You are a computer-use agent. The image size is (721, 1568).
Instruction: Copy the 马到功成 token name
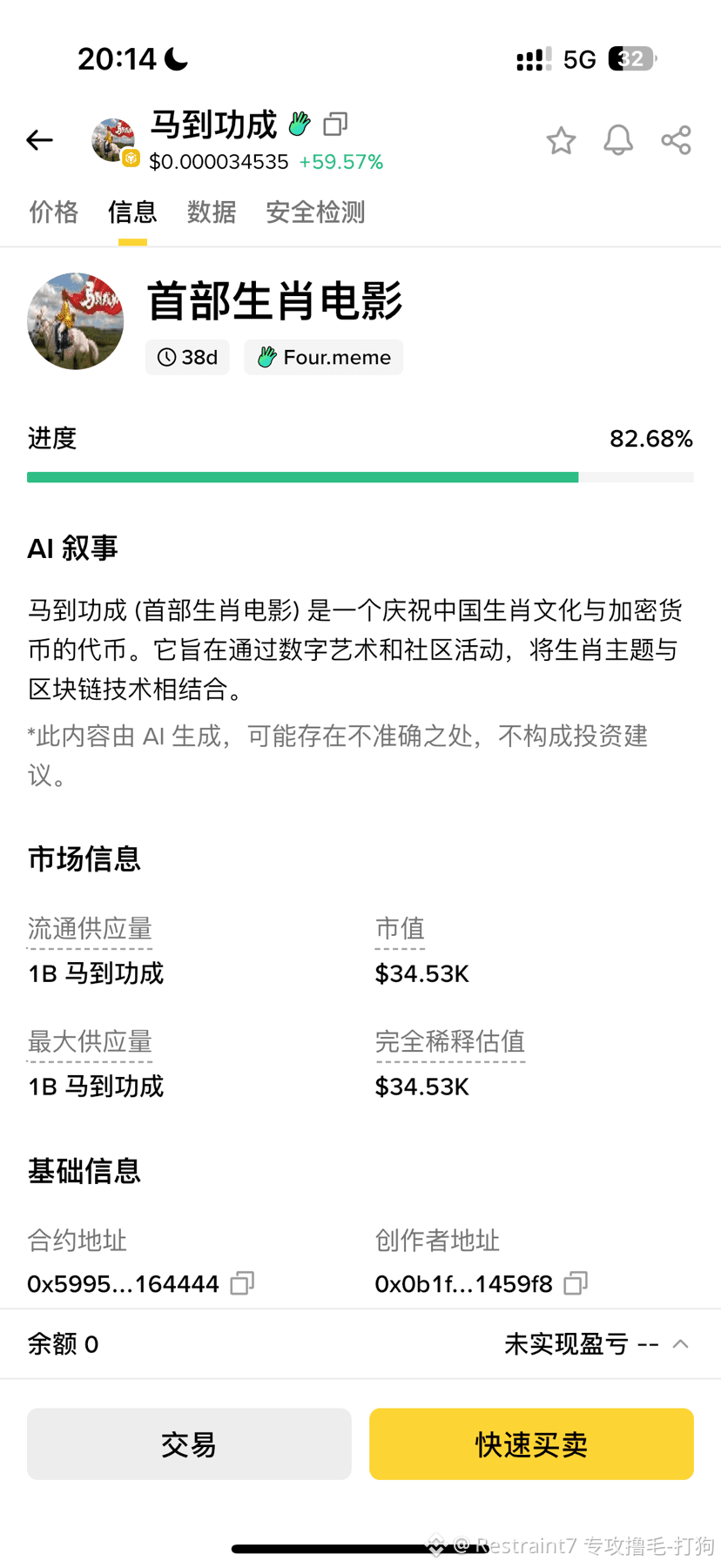[335, 124]
